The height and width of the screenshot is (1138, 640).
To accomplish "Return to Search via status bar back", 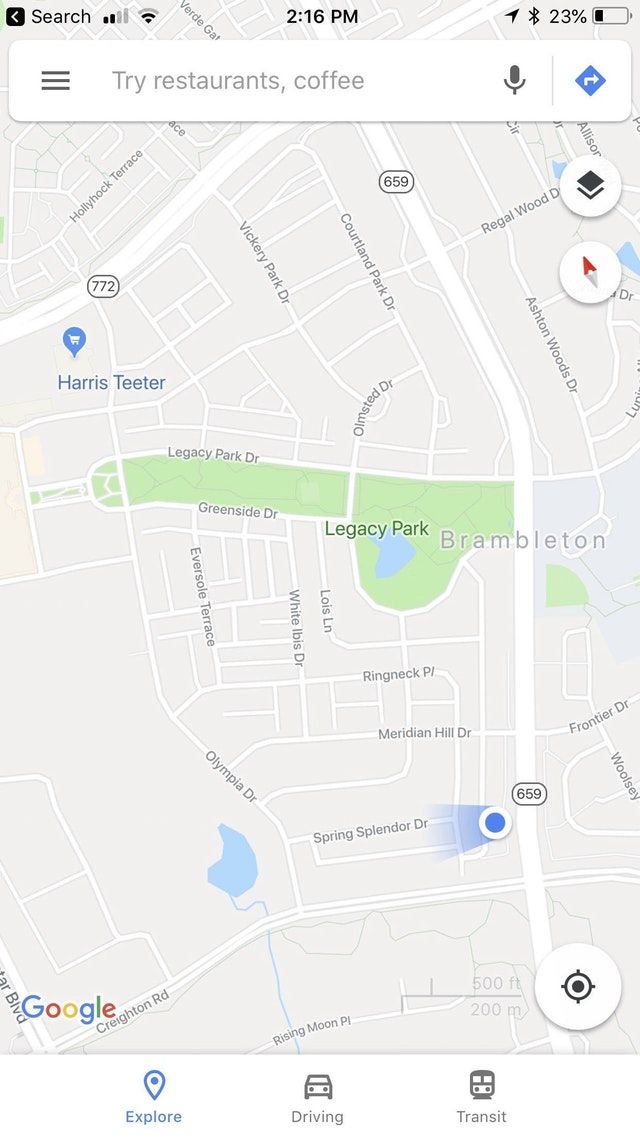I will [x=48, y=16].
